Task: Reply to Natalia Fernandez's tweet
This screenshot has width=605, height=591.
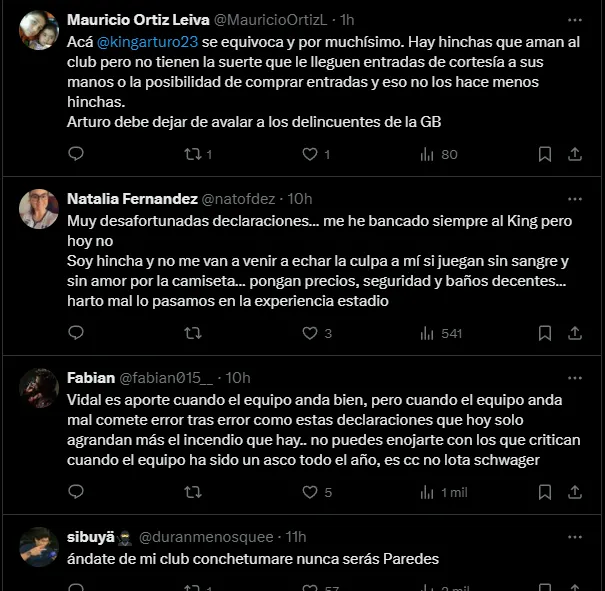Action: 76,333
